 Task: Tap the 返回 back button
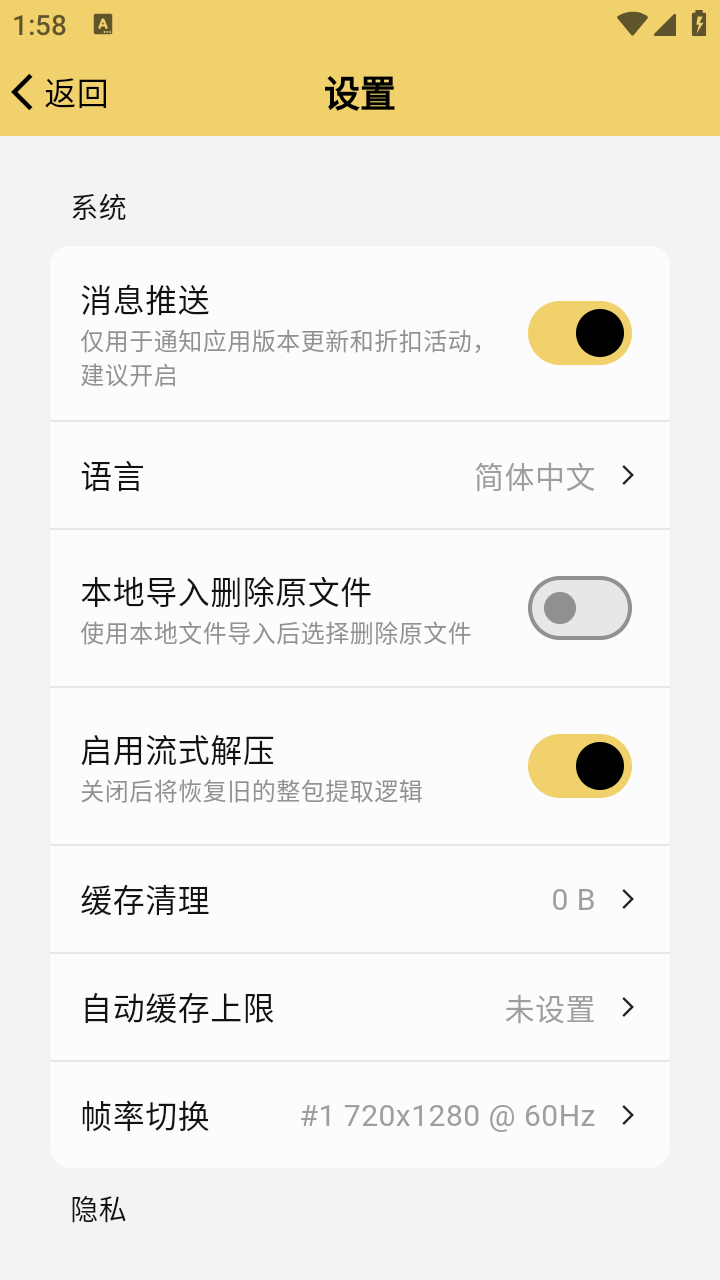60,91
